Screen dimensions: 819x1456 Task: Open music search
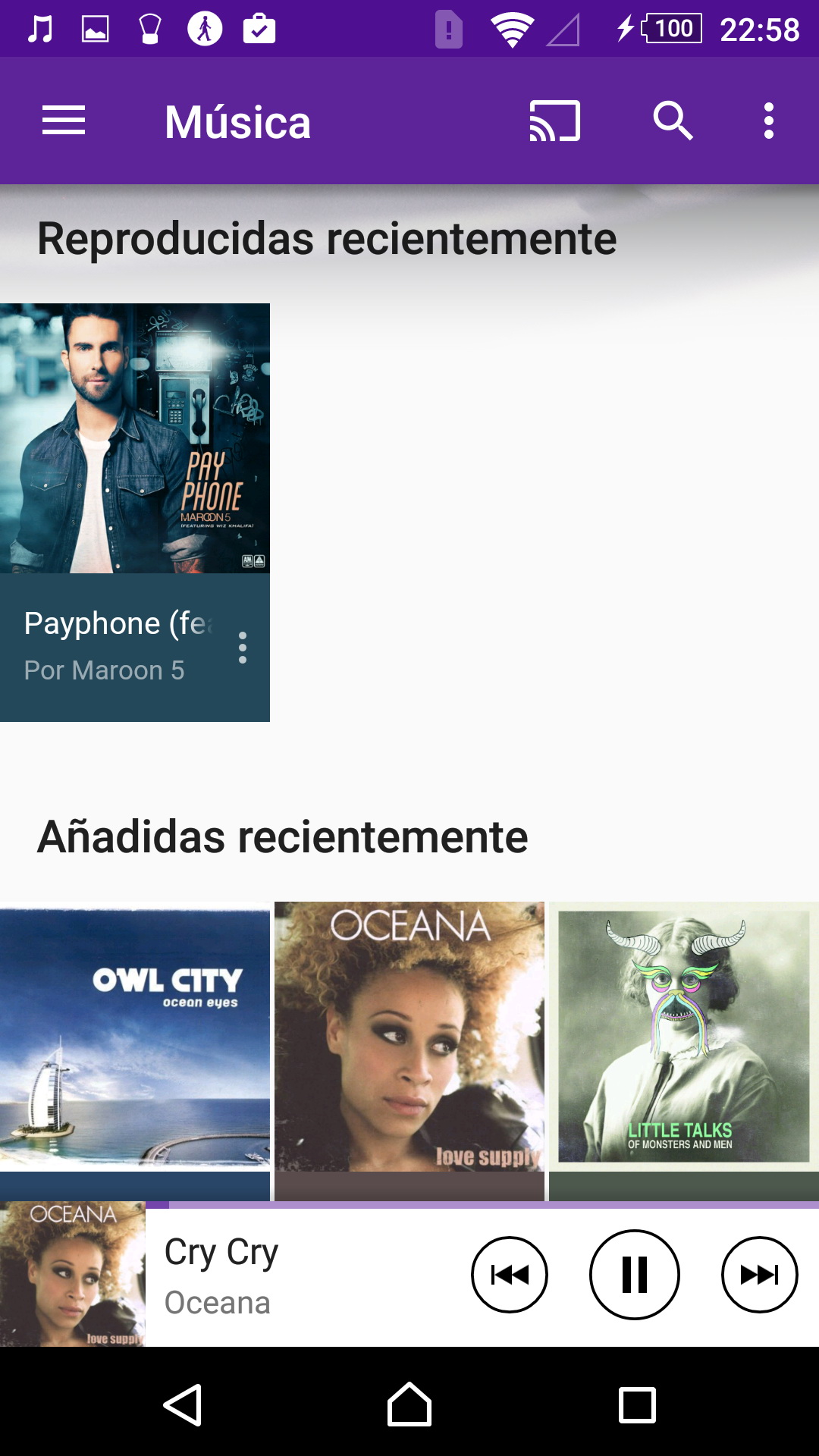point(673,121)
